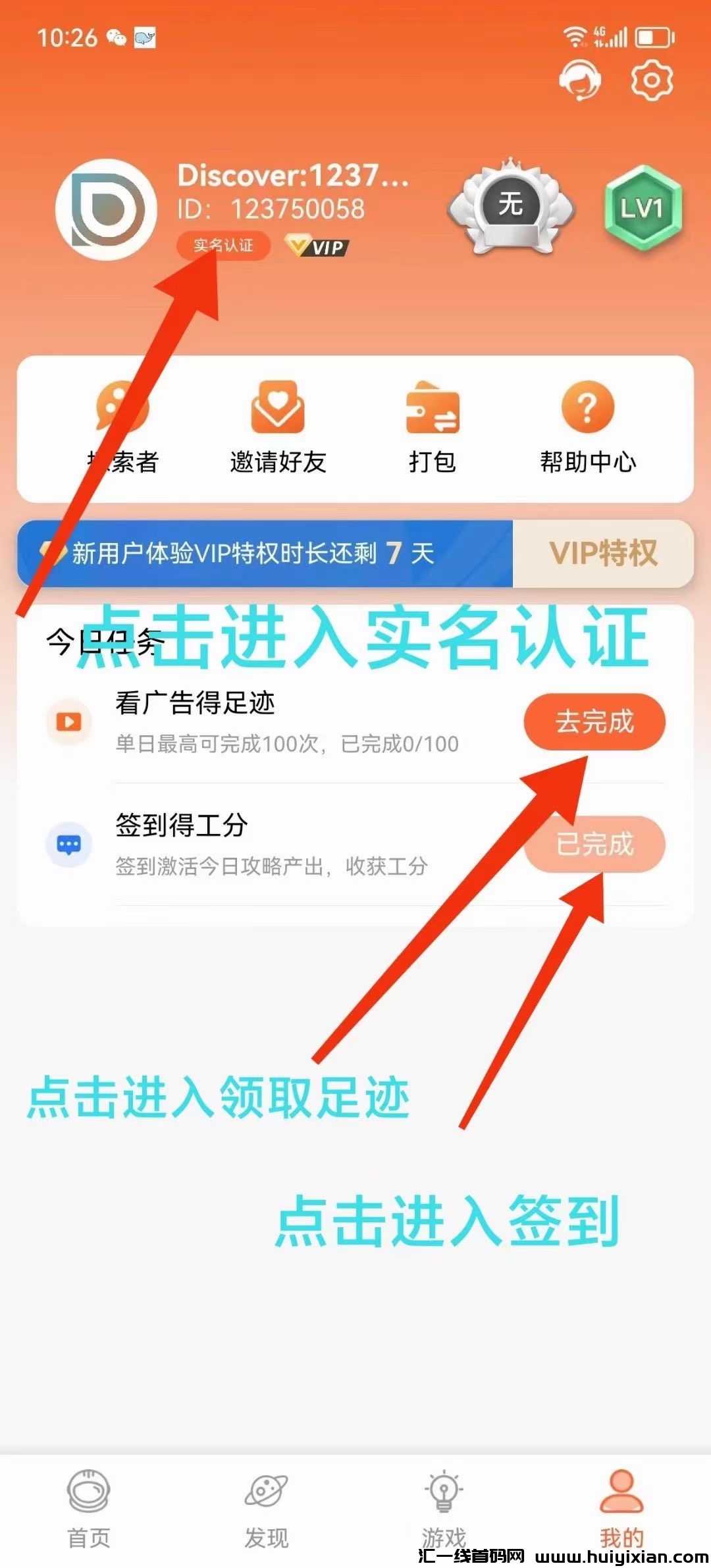
Task: Open 实名认证 verification badge
Action: click(224, 246)
